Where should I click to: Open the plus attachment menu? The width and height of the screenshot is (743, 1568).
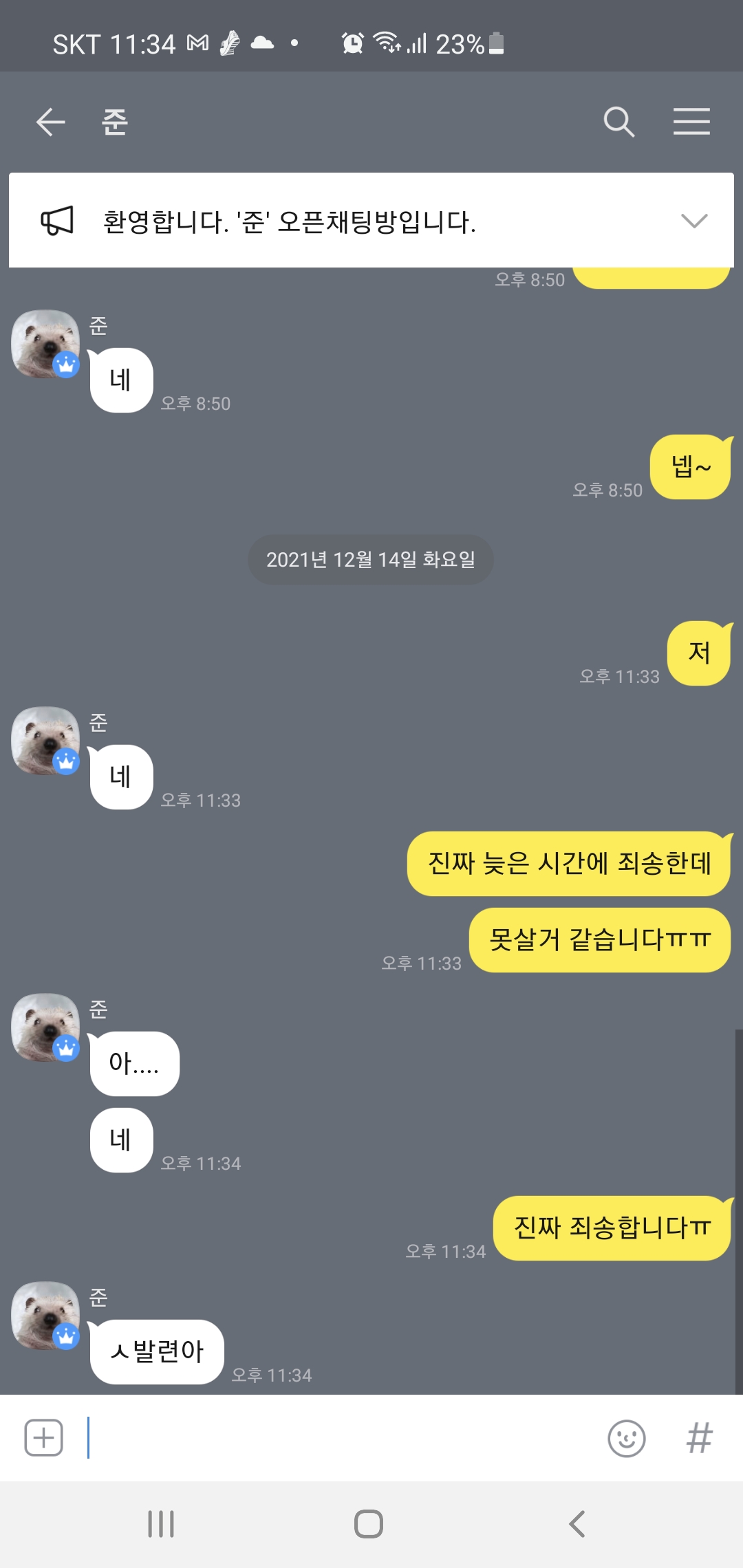[x=44, y=1437]
